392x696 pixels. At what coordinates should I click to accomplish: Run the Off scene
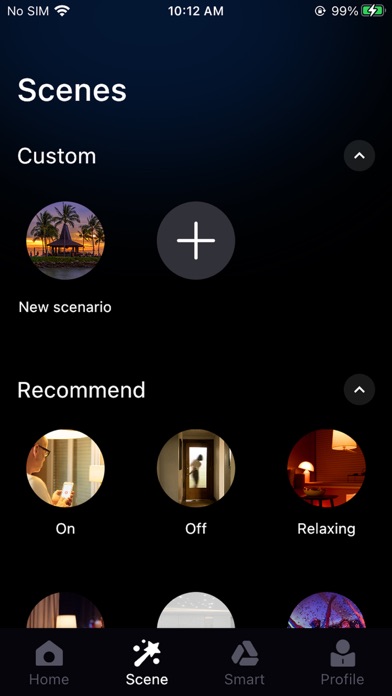pyautogui.click(x=196, y=468)
